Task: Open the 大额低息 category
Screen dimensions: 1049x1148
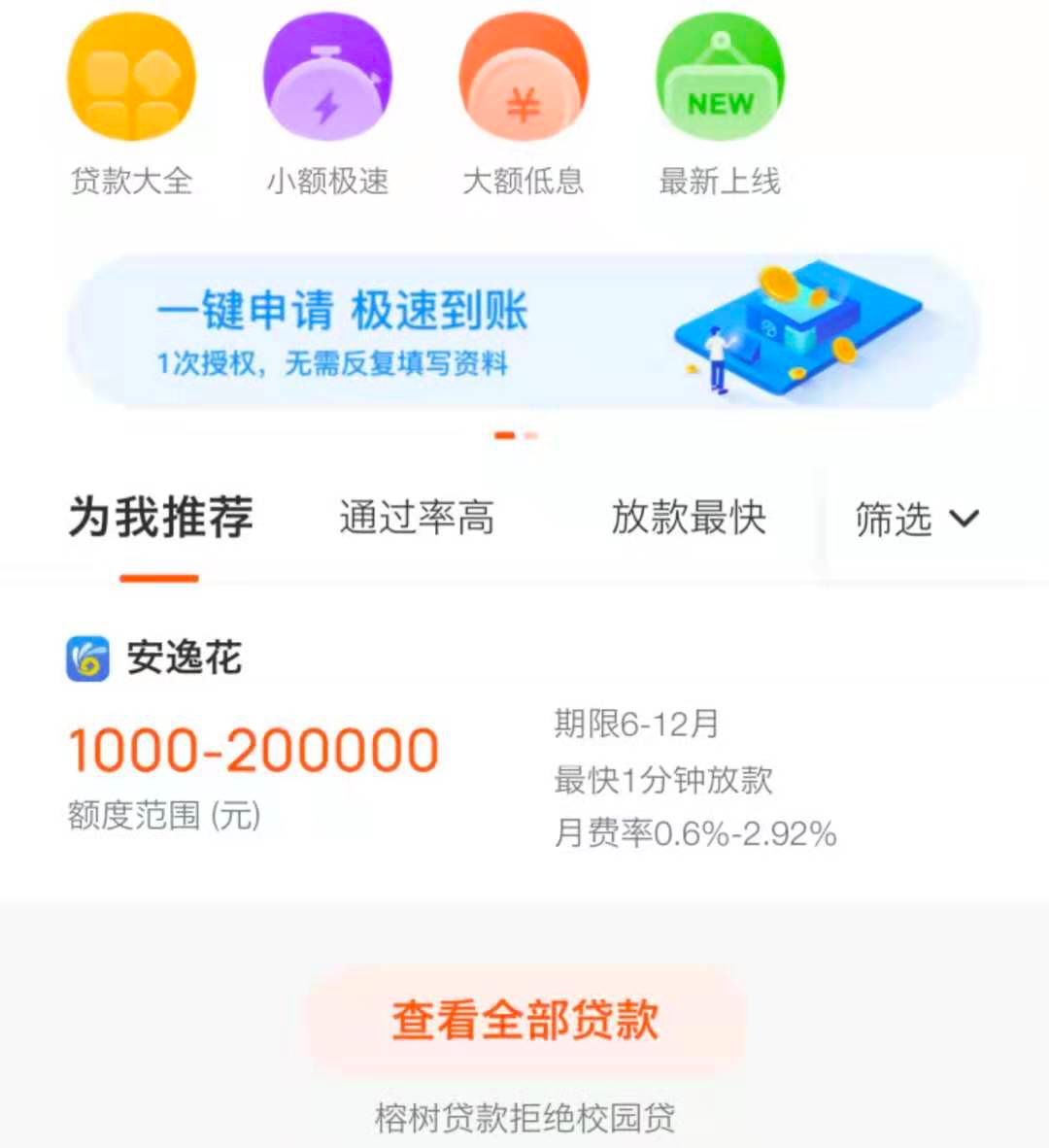Action: click(524, 102)
